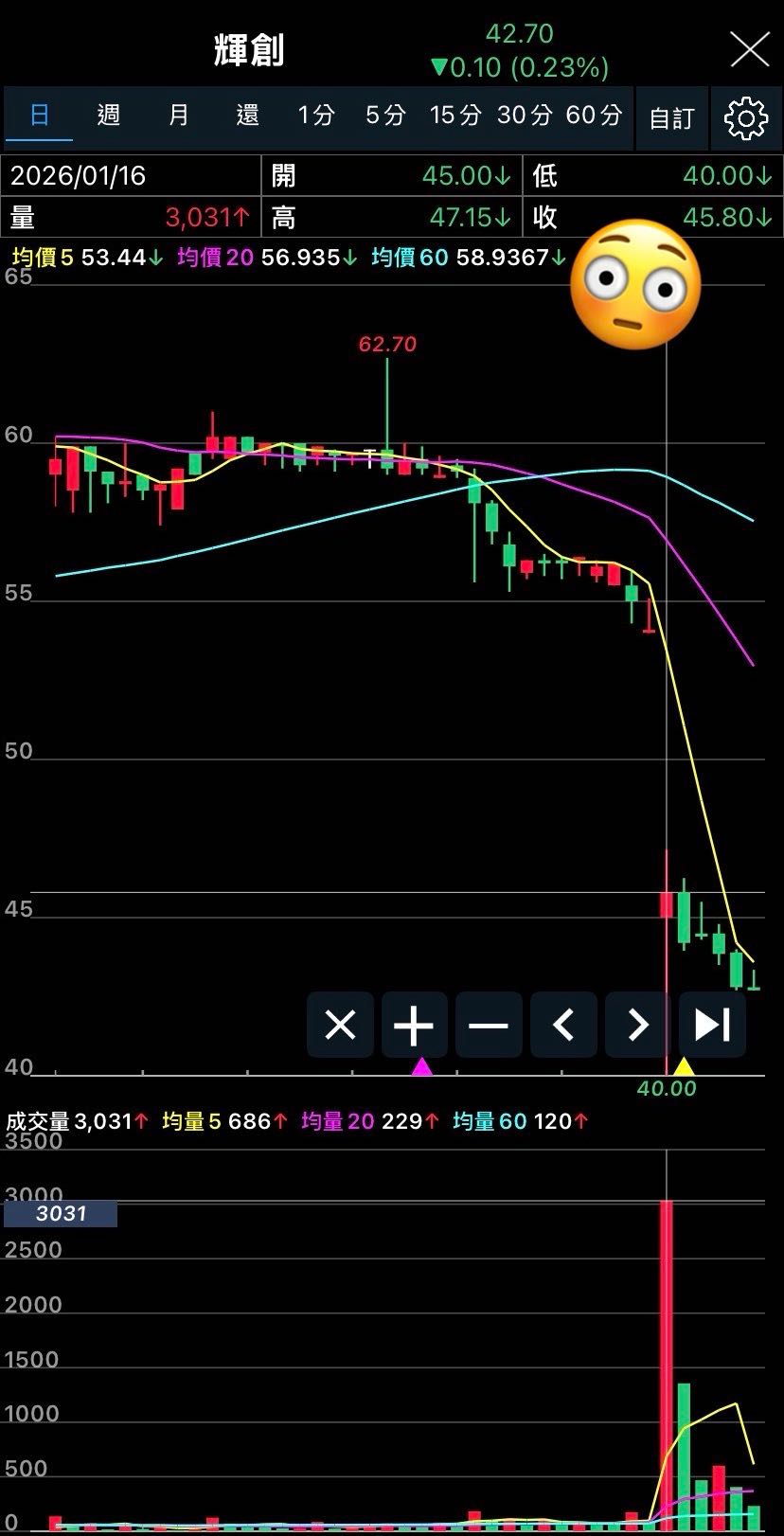Move crosshair to the next candle
This screenshot has width=784, height=1536.
pos(637,1025)
